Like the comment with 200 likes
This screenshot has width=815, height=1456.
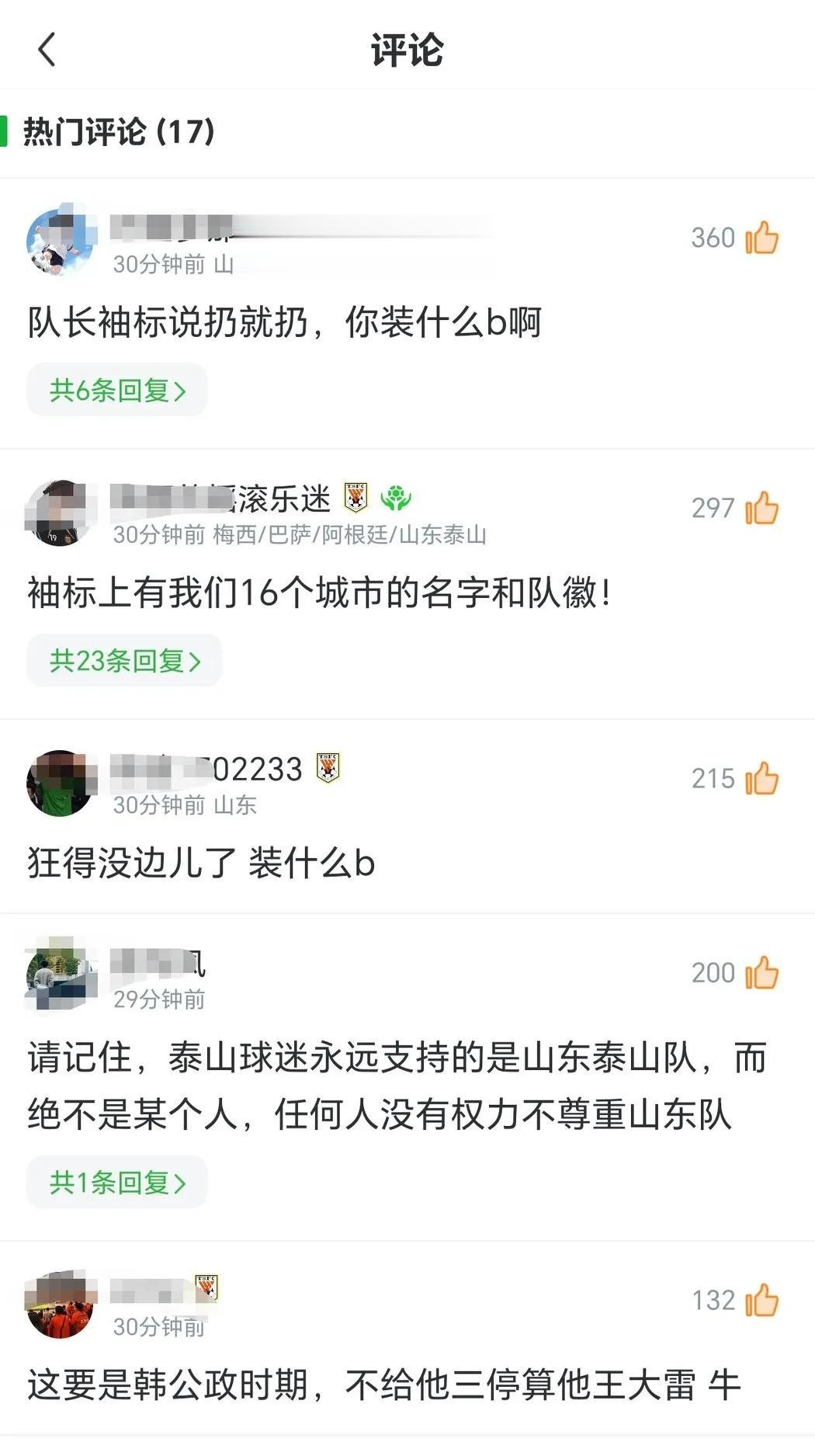coord(761,973)
